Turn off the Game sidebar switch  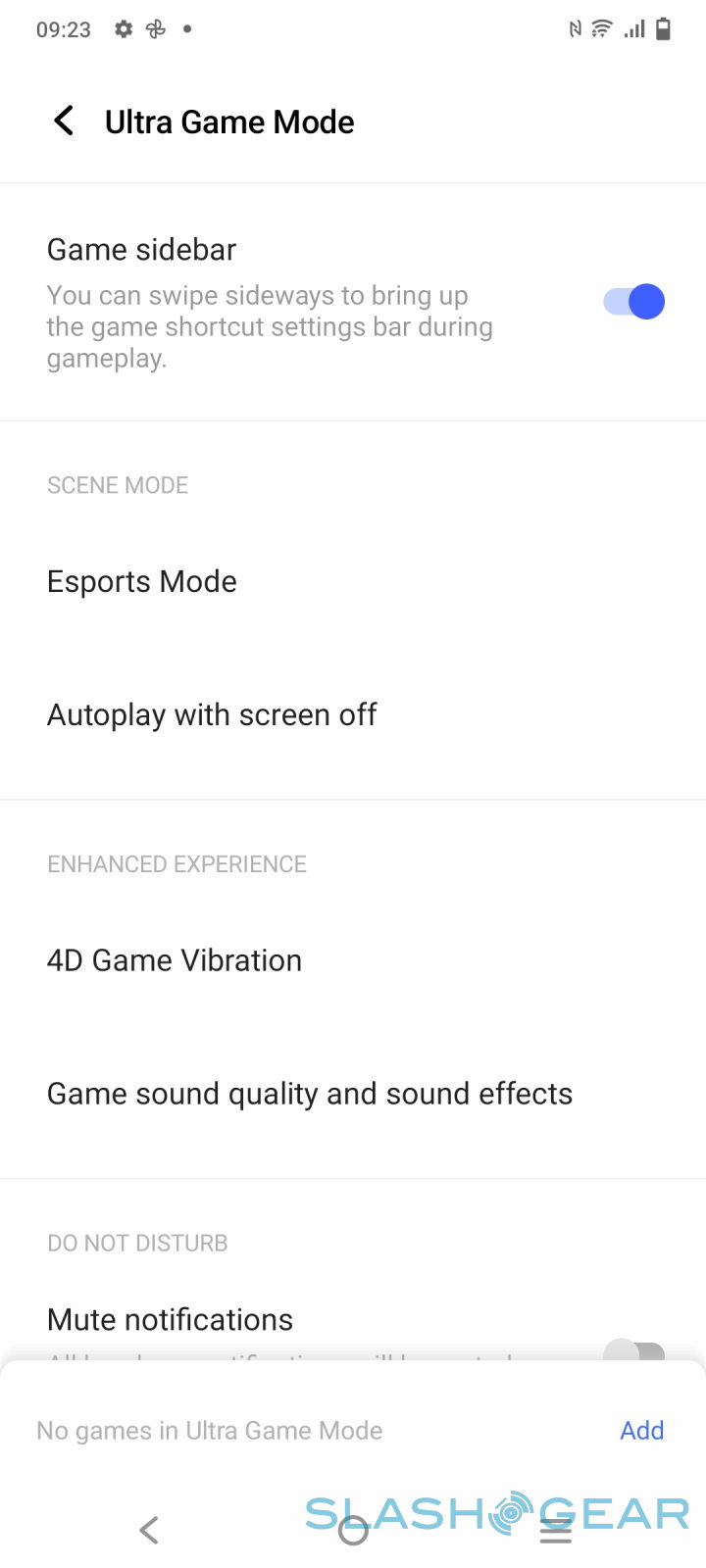633,302
